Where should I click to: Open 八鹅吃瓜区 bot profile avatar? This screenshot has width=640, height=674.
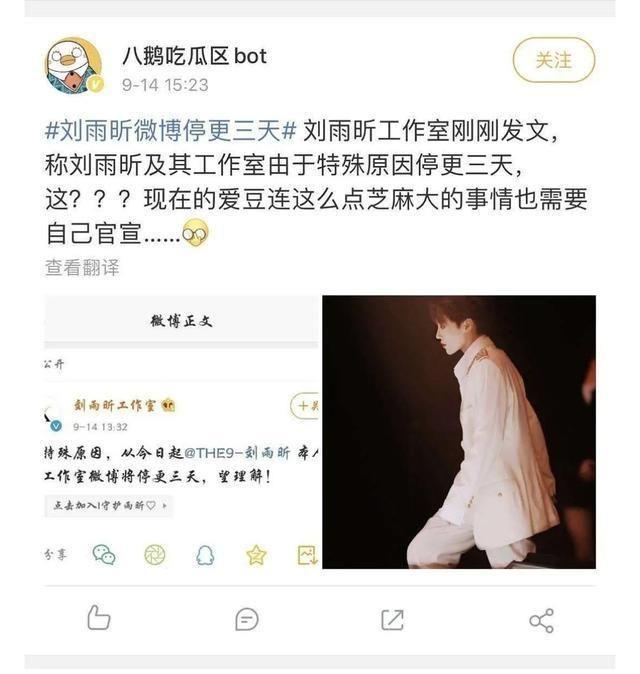click(73, 65)
